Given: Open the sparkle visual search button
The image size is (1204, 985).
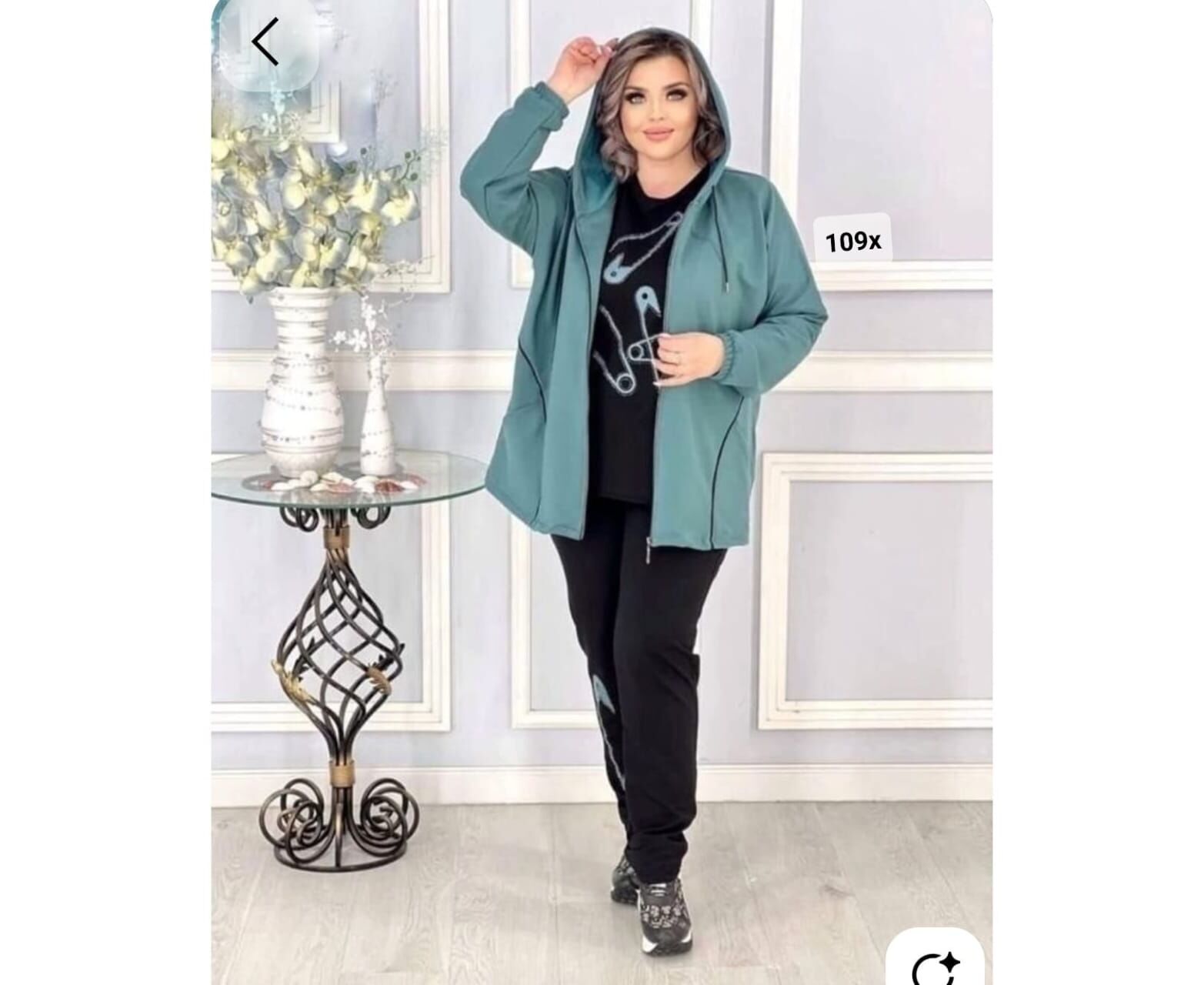Looking at the screenshot, I should [x=935, y=962].
